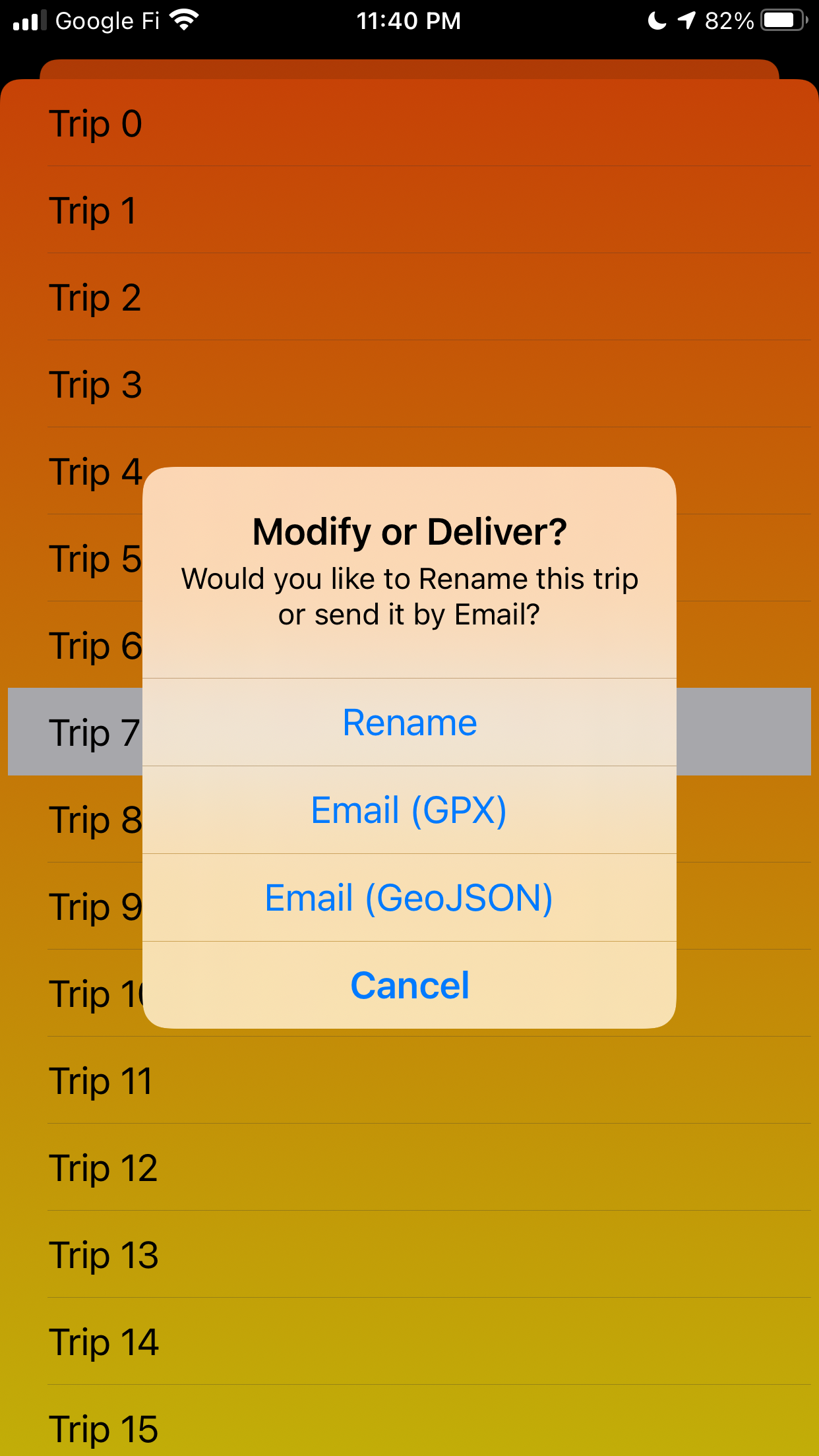Select Email (GPX) delivery option
The width and height of the screenshot is (819, 1456).
[409, 810]
